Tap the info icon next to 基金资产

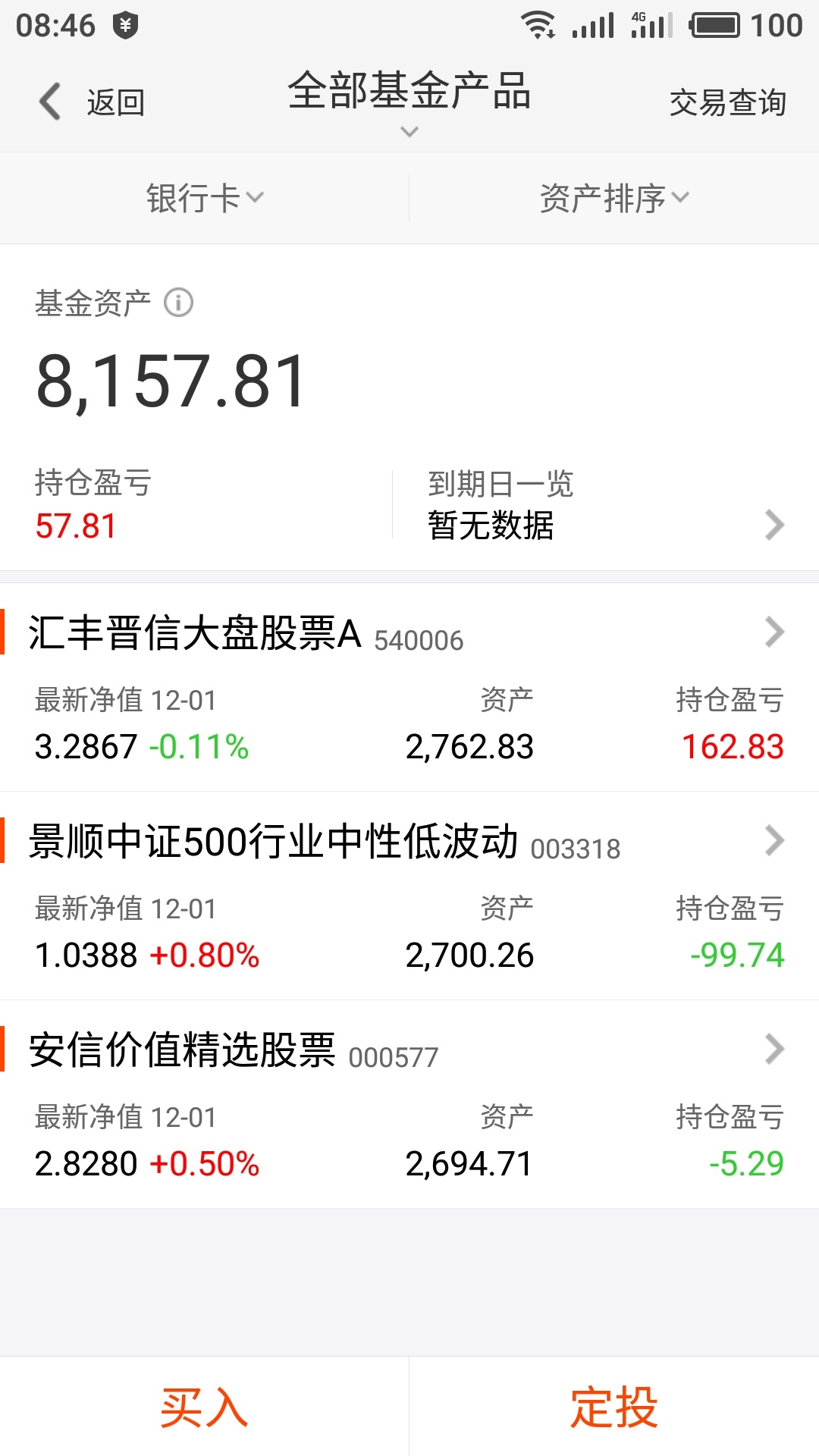pyautogui.click(x=179, y=303)
